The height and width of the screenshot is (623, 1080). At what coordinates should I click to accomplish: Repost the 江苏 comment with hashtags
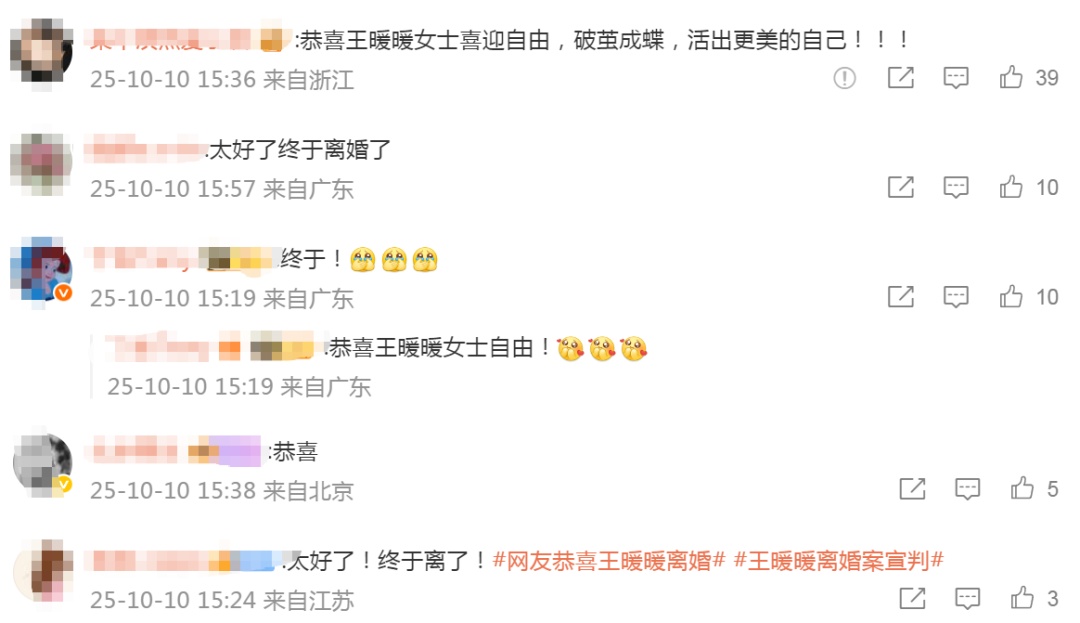tap(912, 599)
